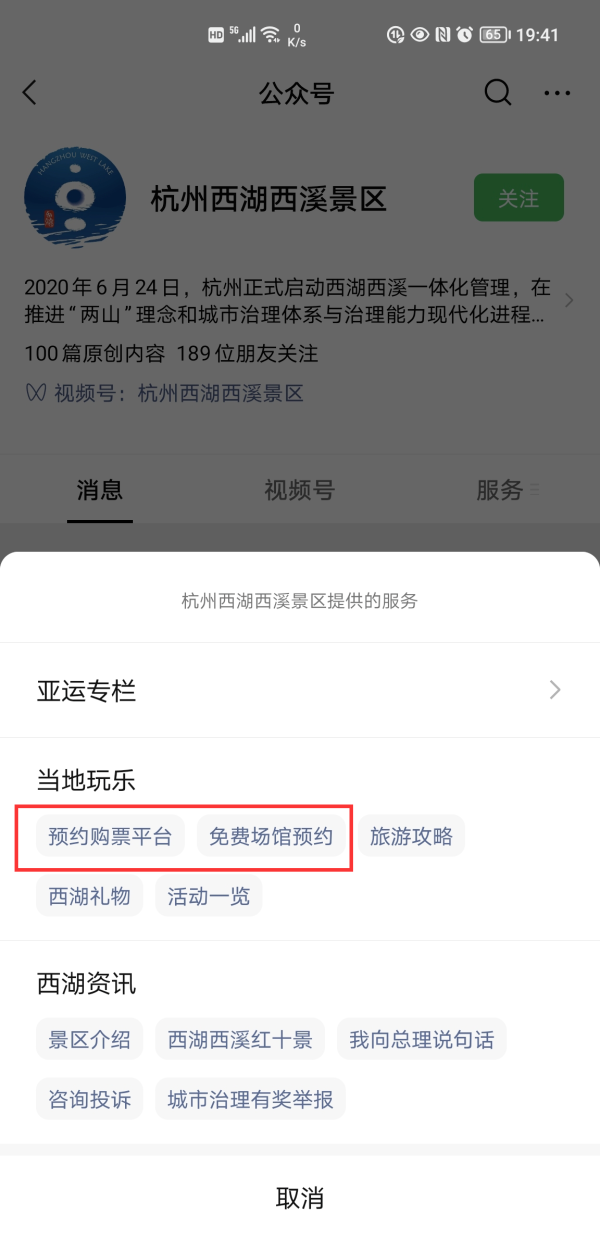The height and width of the screenshot is (1238, 600).
Task: Open the 亚运专栏 row
Action: click(300, 690)
